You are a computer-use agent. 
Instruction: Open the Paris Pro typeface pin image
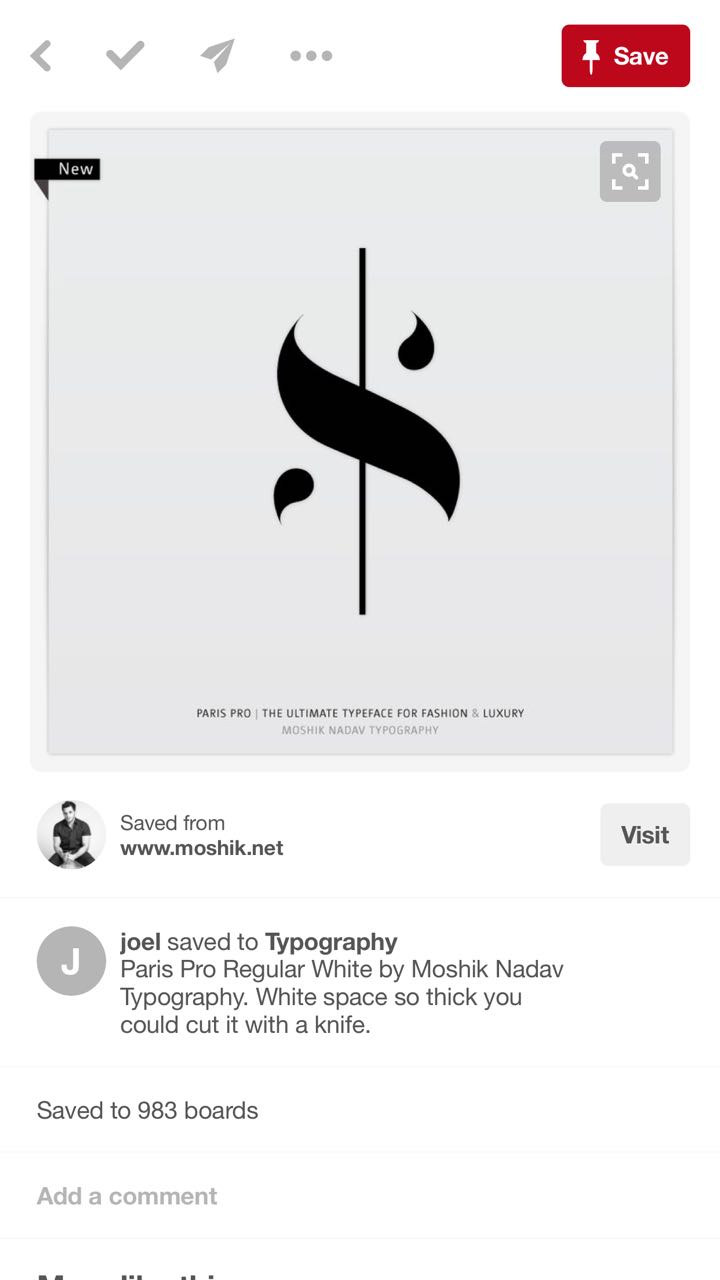click(x=360, y=440)
